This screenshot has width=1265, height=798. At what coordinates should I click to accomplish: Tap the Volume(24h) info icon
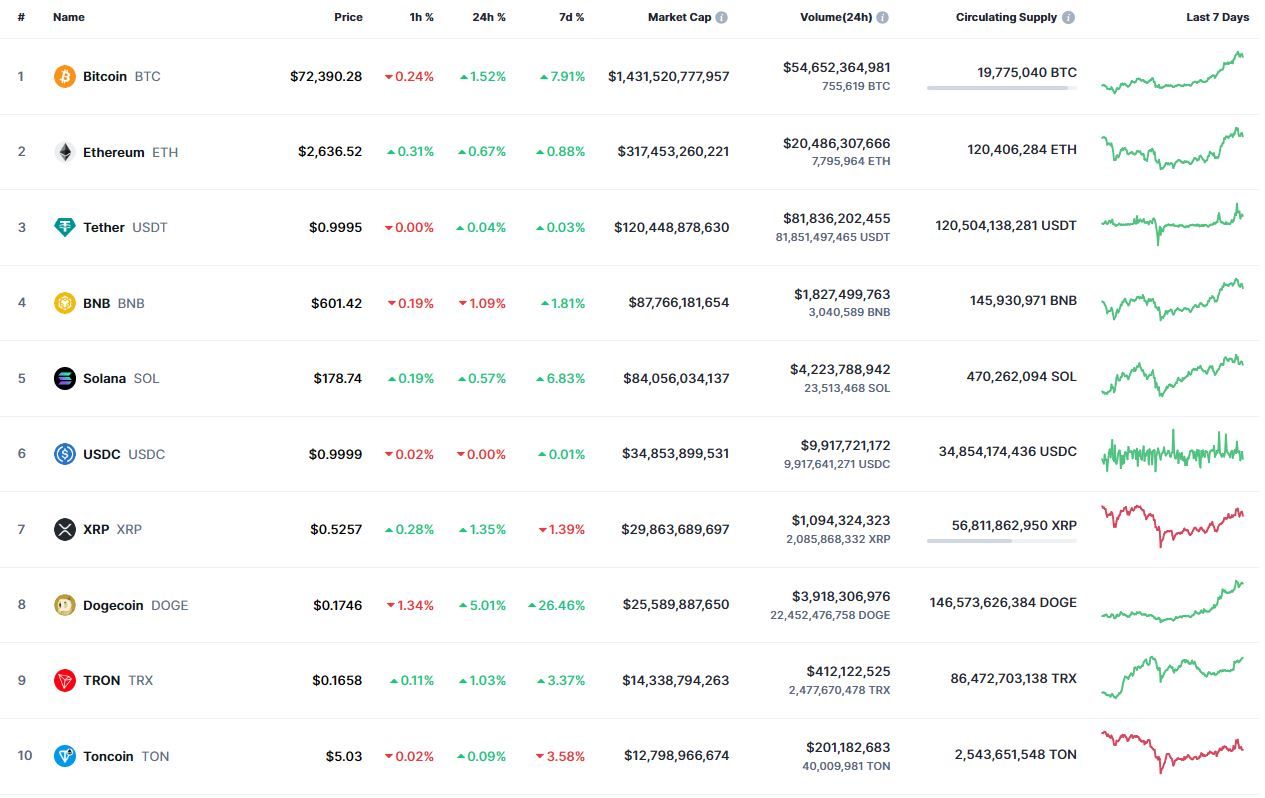[883, 17]
